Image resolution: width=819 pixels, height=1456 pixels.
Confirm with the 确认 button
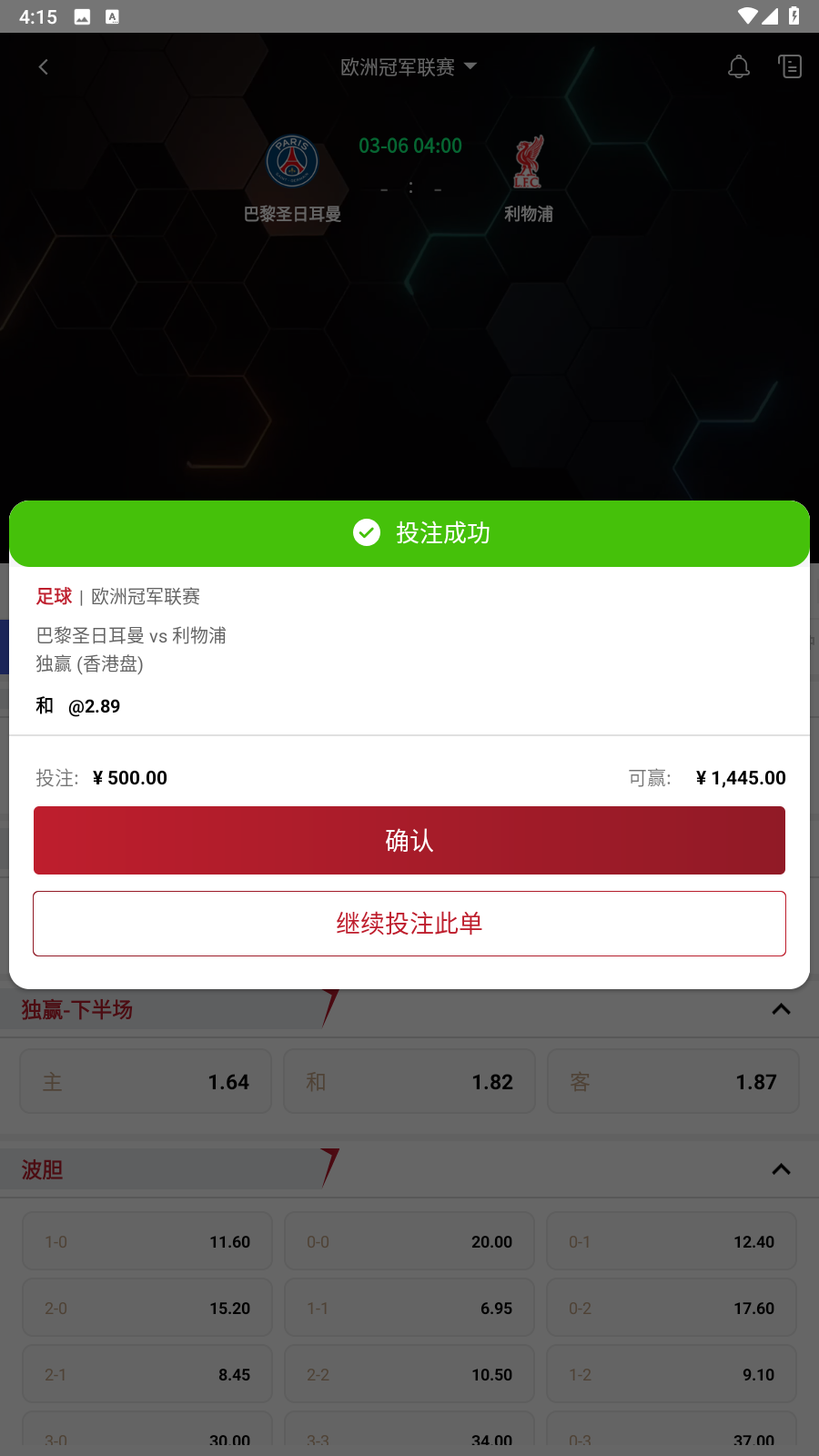coord(409,840)
